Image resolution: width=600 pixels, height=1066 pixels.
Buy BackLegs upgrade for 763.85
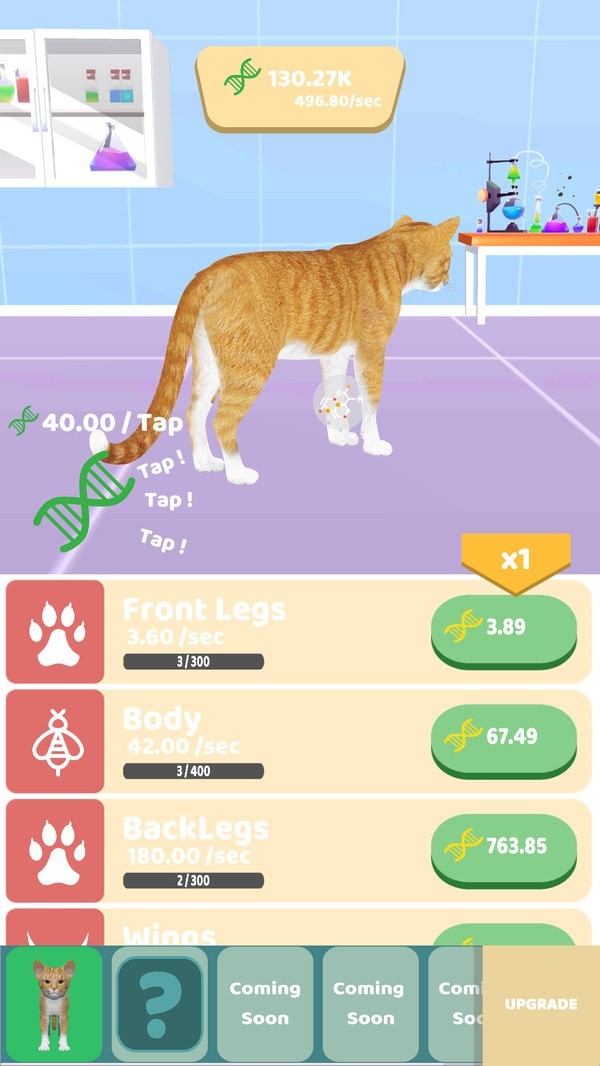503,846
